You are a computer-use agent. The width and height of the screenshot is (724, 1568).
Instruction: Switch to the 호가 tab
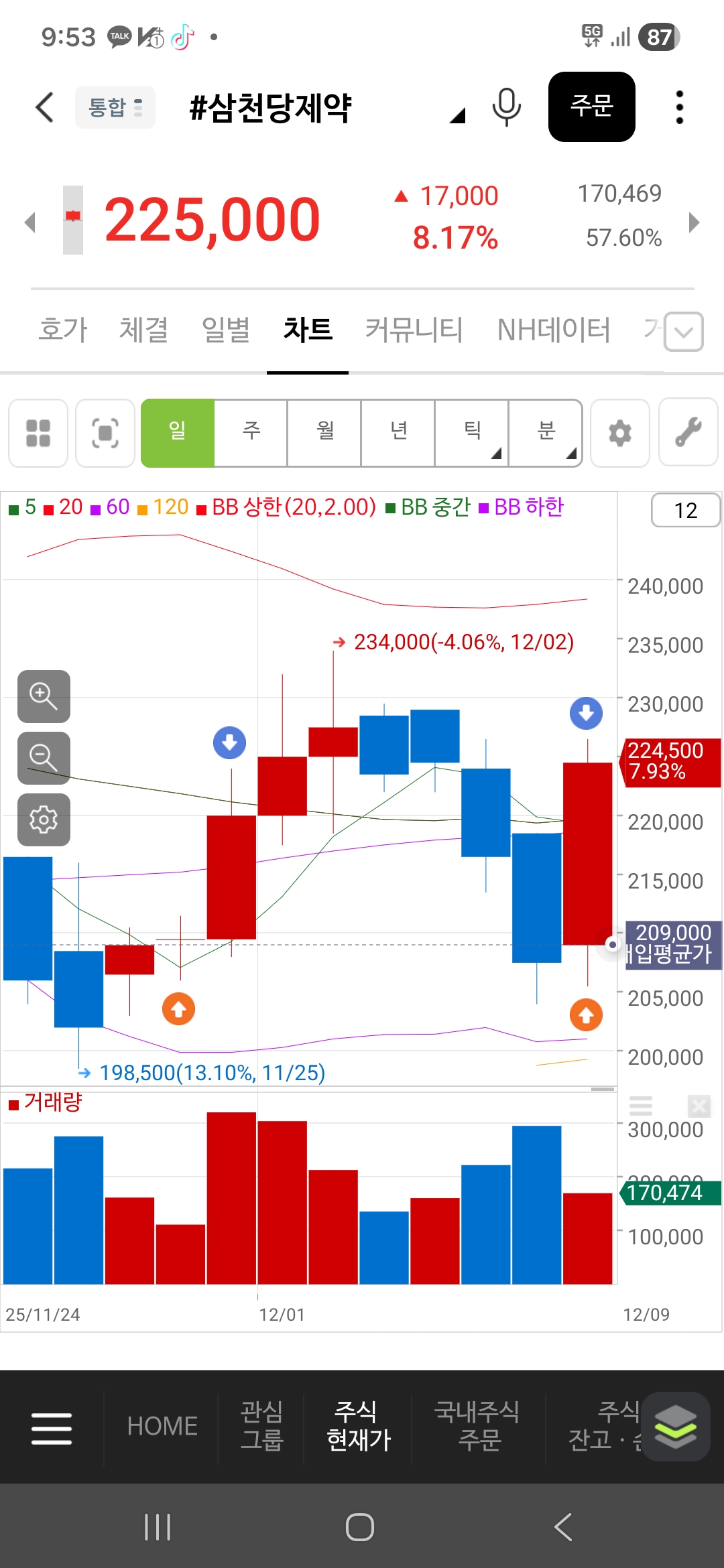point(63,330)
